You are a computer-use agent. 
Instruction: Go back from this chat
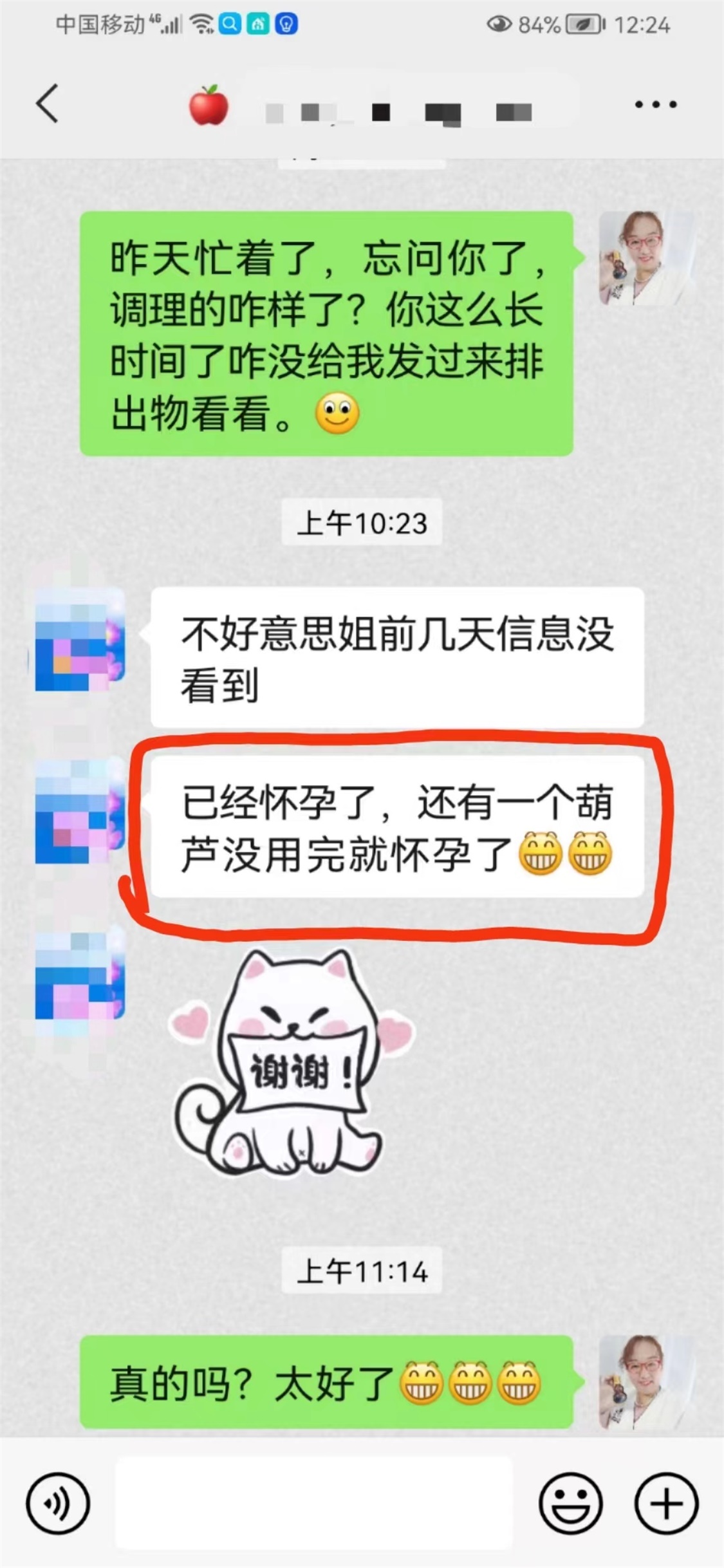point(47,104)
